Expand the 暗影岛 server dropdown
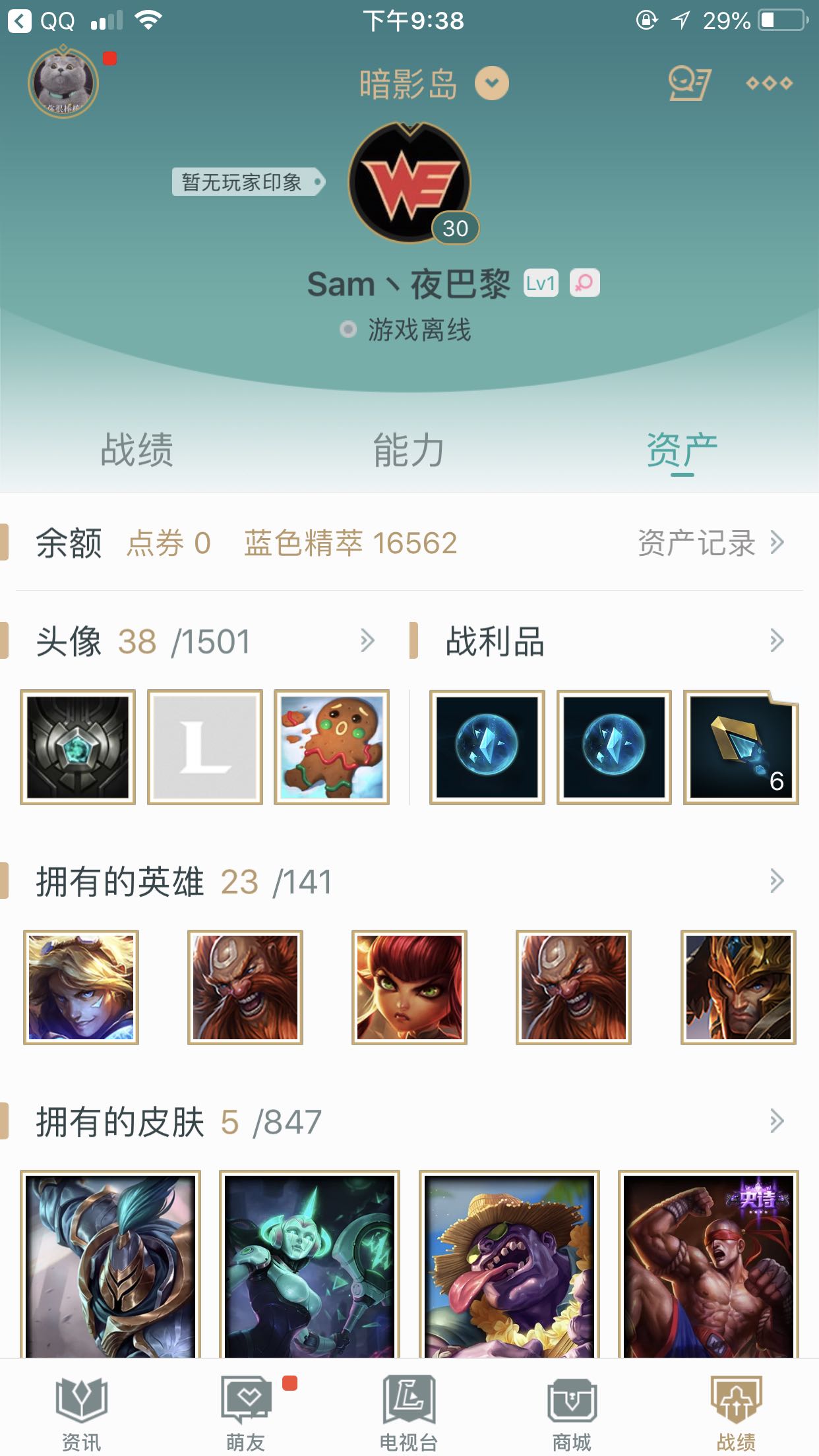 pos(492,84)
